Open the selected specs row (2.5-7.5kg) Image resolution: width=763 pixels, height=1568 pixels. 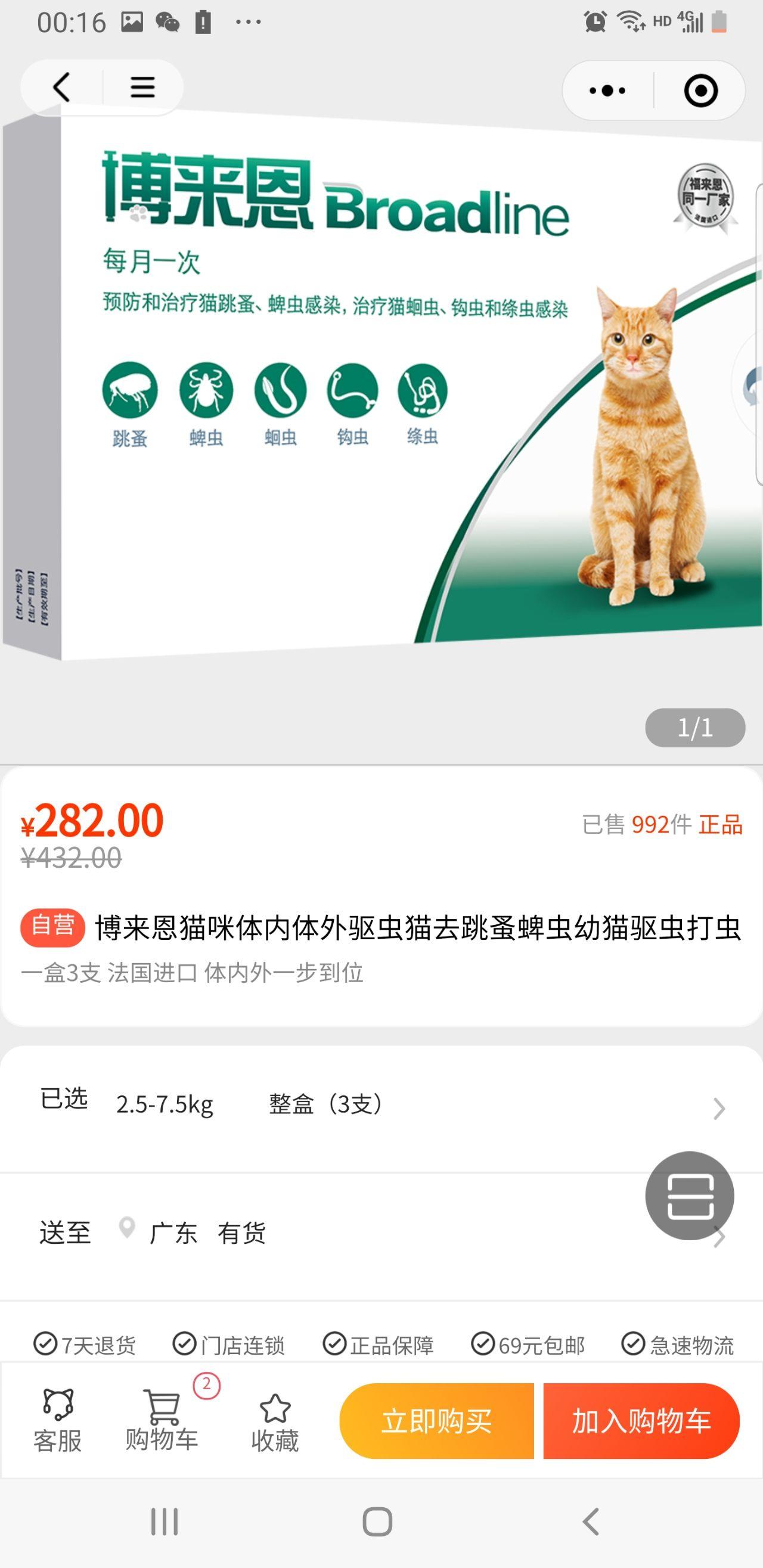point(381,1104)
